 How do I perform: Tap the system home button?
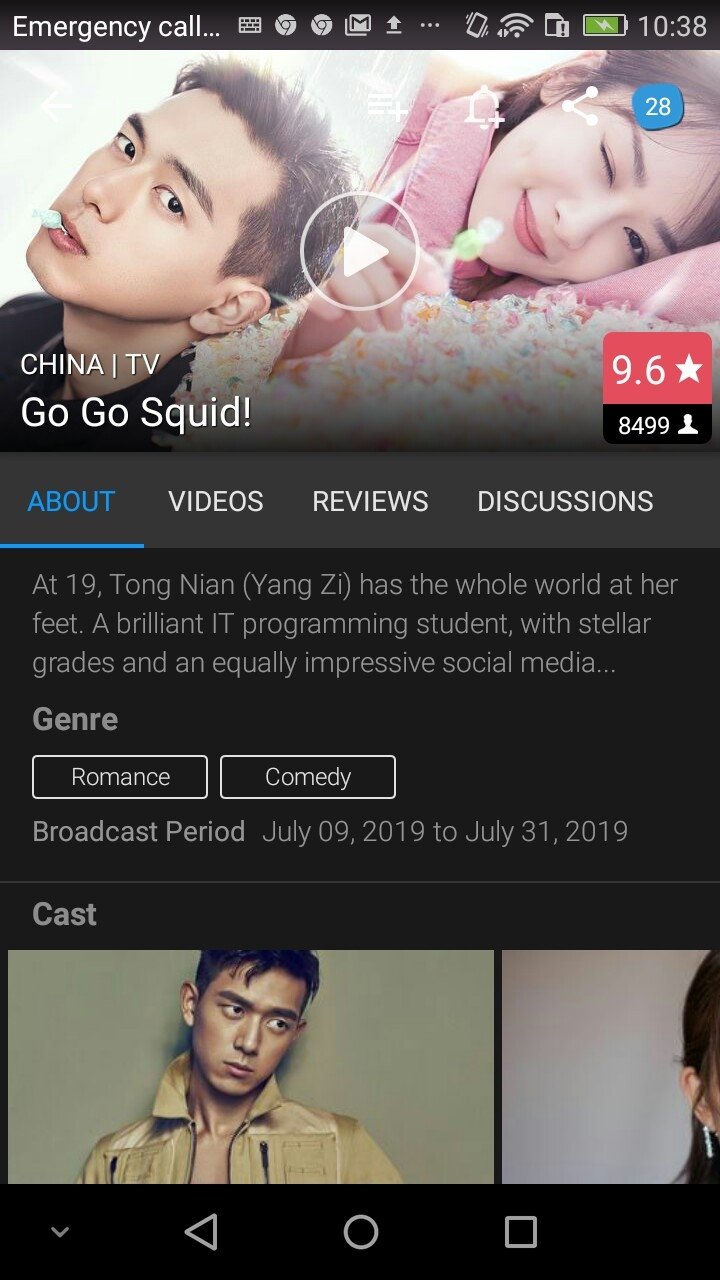[361, 1232]
